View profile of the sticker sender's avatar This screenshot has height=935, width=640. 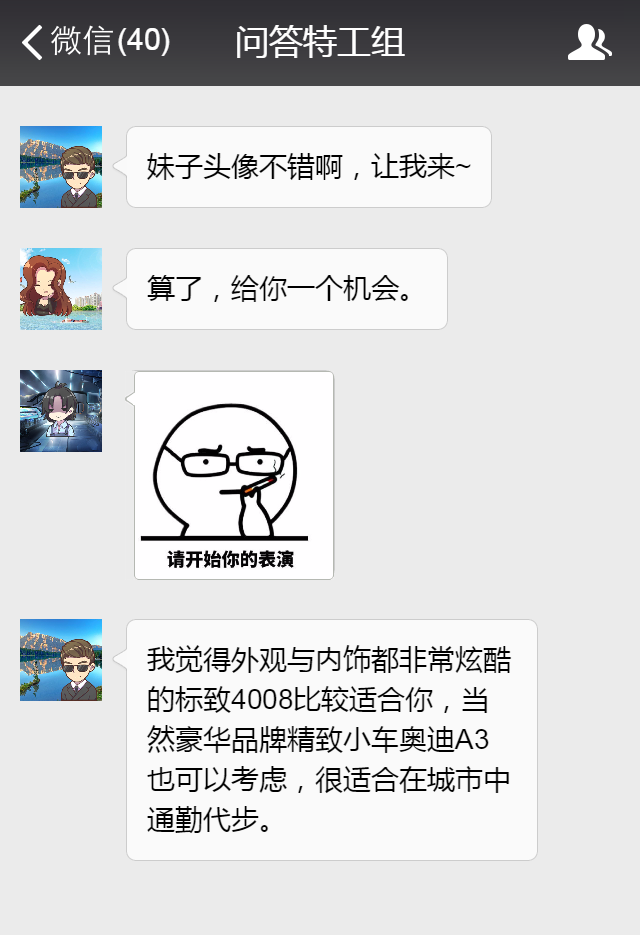tap(61, 411)
